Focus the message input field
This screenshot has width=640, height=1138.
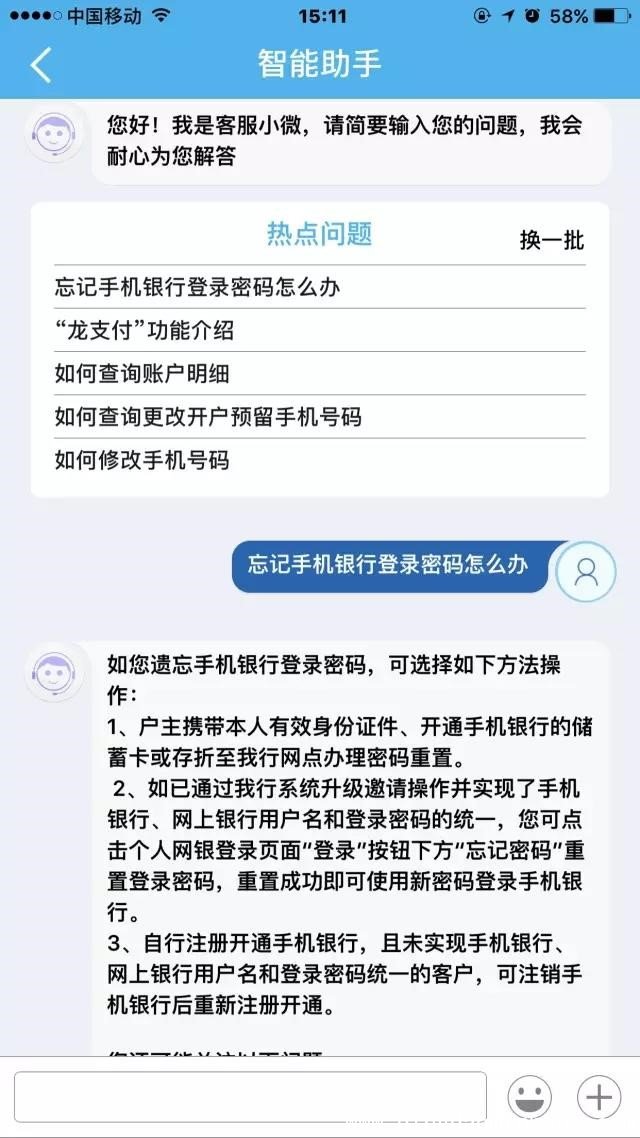tap(250, 1097)
